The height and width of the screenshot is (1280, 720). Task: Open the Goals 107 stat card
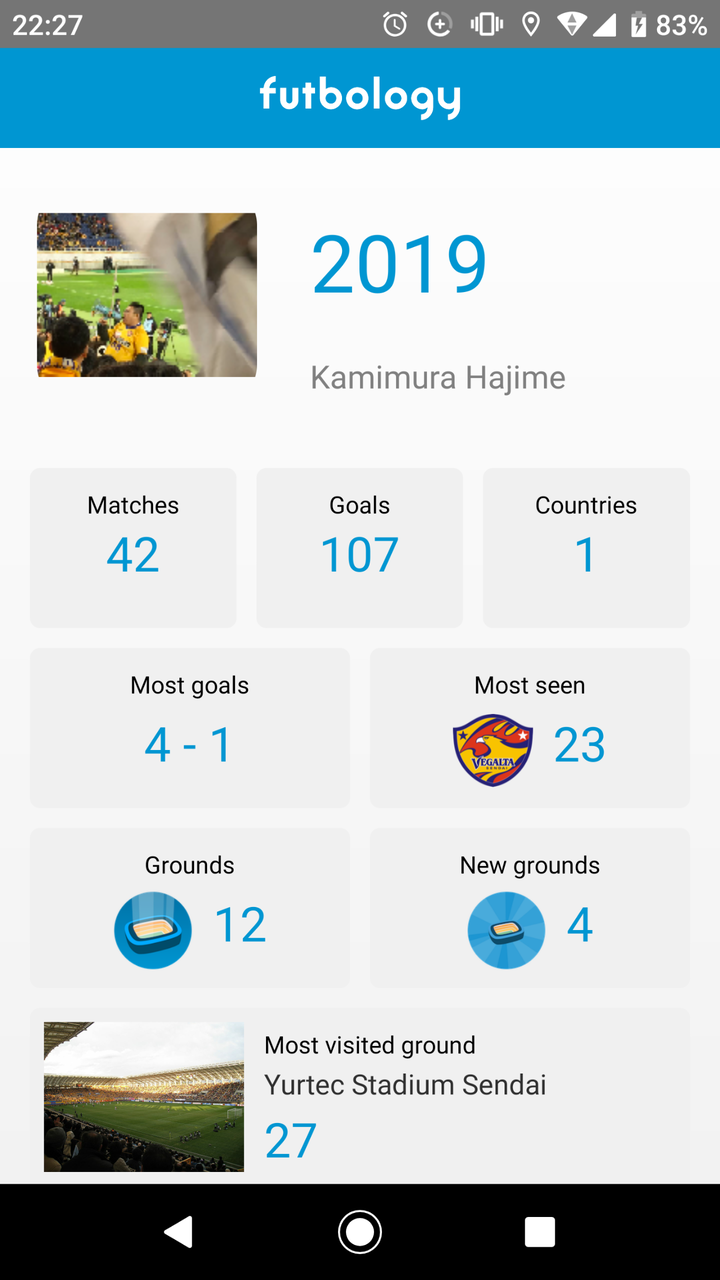click(x=360, y=548)
